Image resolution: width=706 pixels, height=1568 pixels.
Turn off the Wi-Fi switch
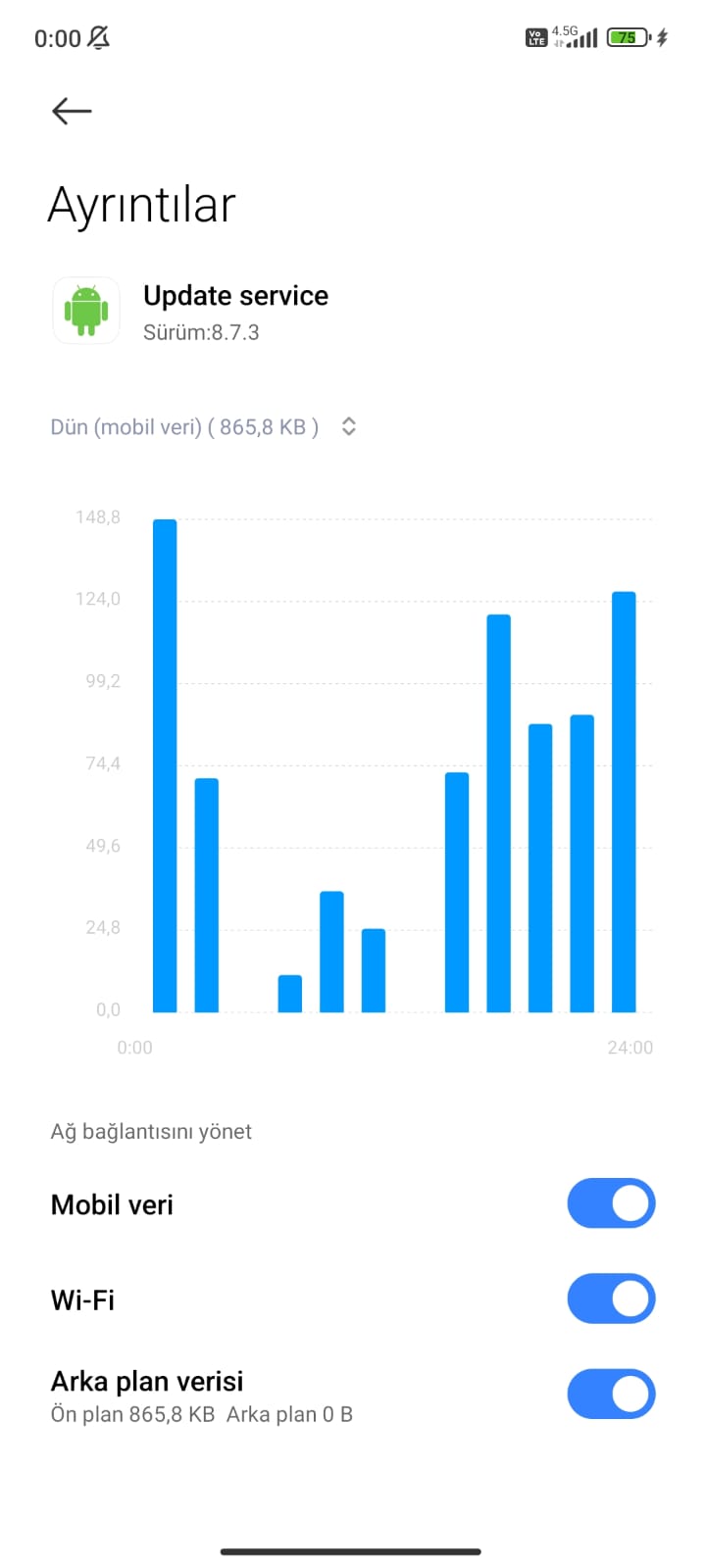[610, 1298]
